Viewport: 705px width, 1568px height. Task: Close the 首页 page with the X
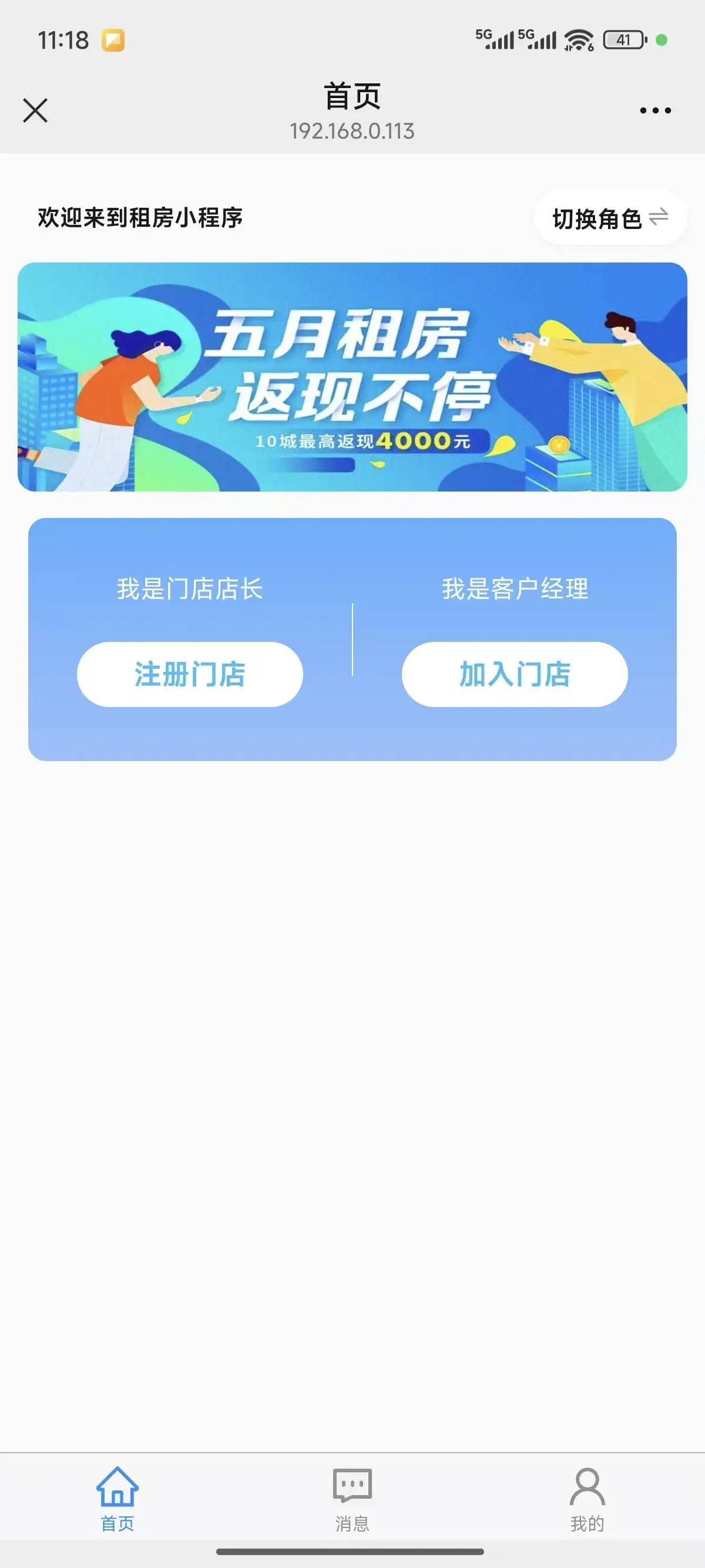pyautogui.click(x=35, y=110)
